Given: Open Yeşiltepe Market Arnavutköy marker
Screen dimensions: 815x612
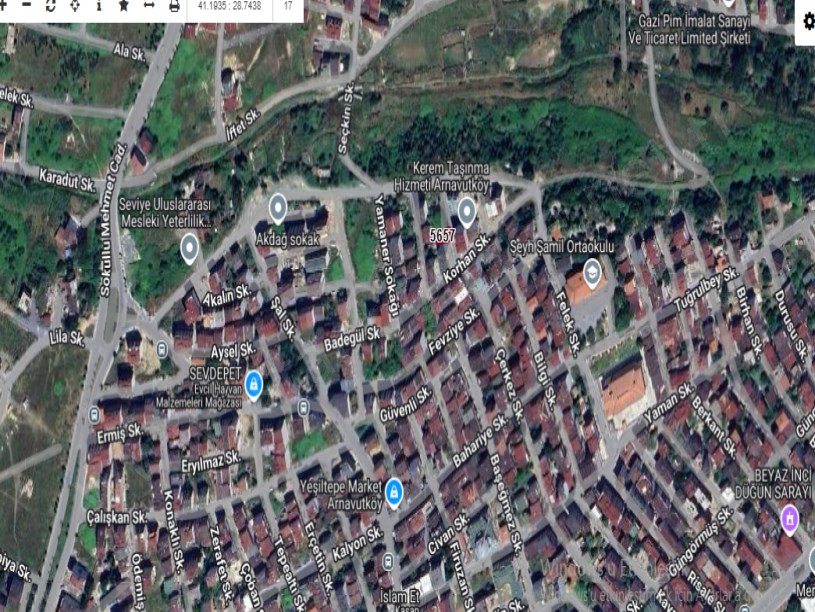Looking at the screenshot, I should pos(394,492).
